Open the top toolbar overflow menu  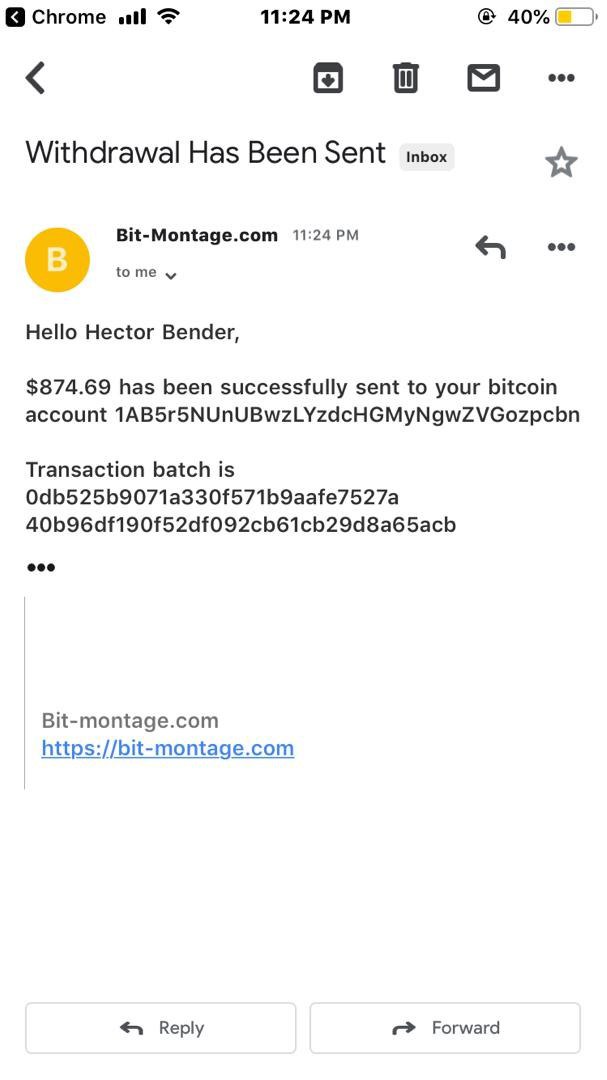(561, 78)
